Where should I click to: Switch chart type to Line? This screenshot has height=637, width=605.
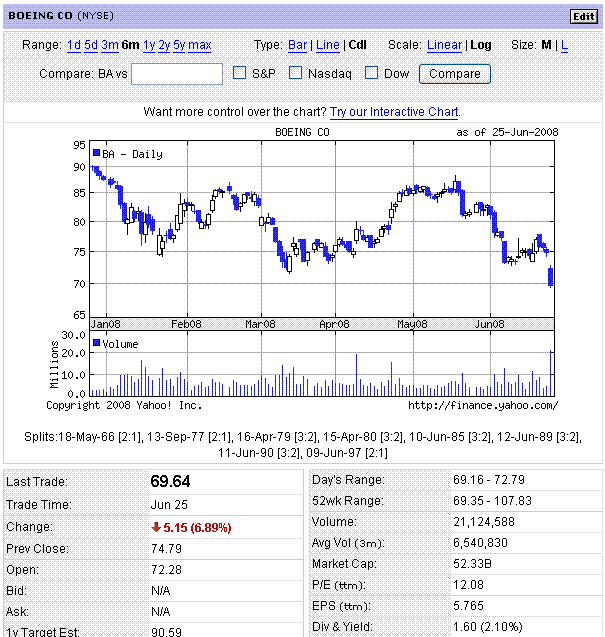[328, 45]
